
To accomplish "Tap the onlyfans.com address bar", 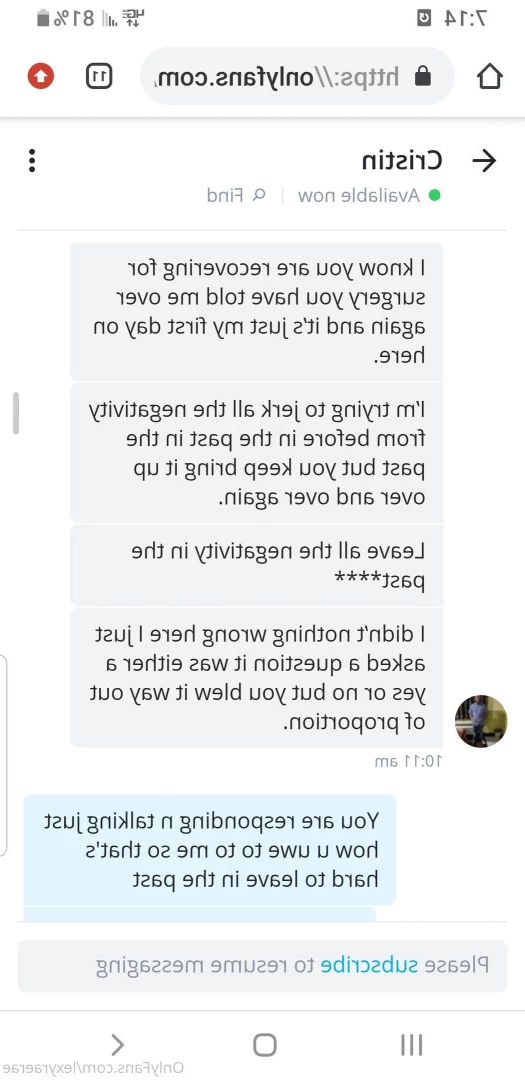I will (297, 76).
